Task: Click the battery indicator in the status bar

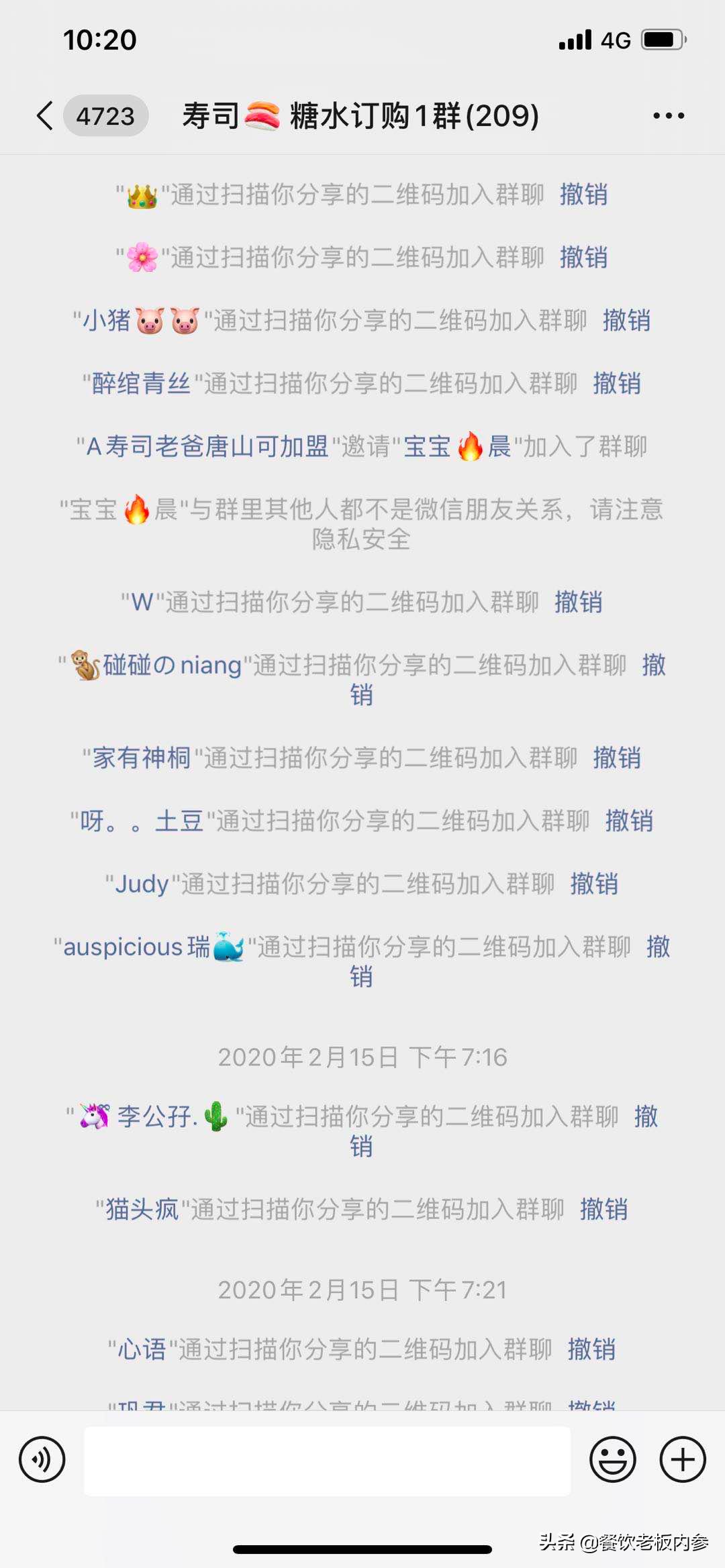Action: tap(661, 40)
